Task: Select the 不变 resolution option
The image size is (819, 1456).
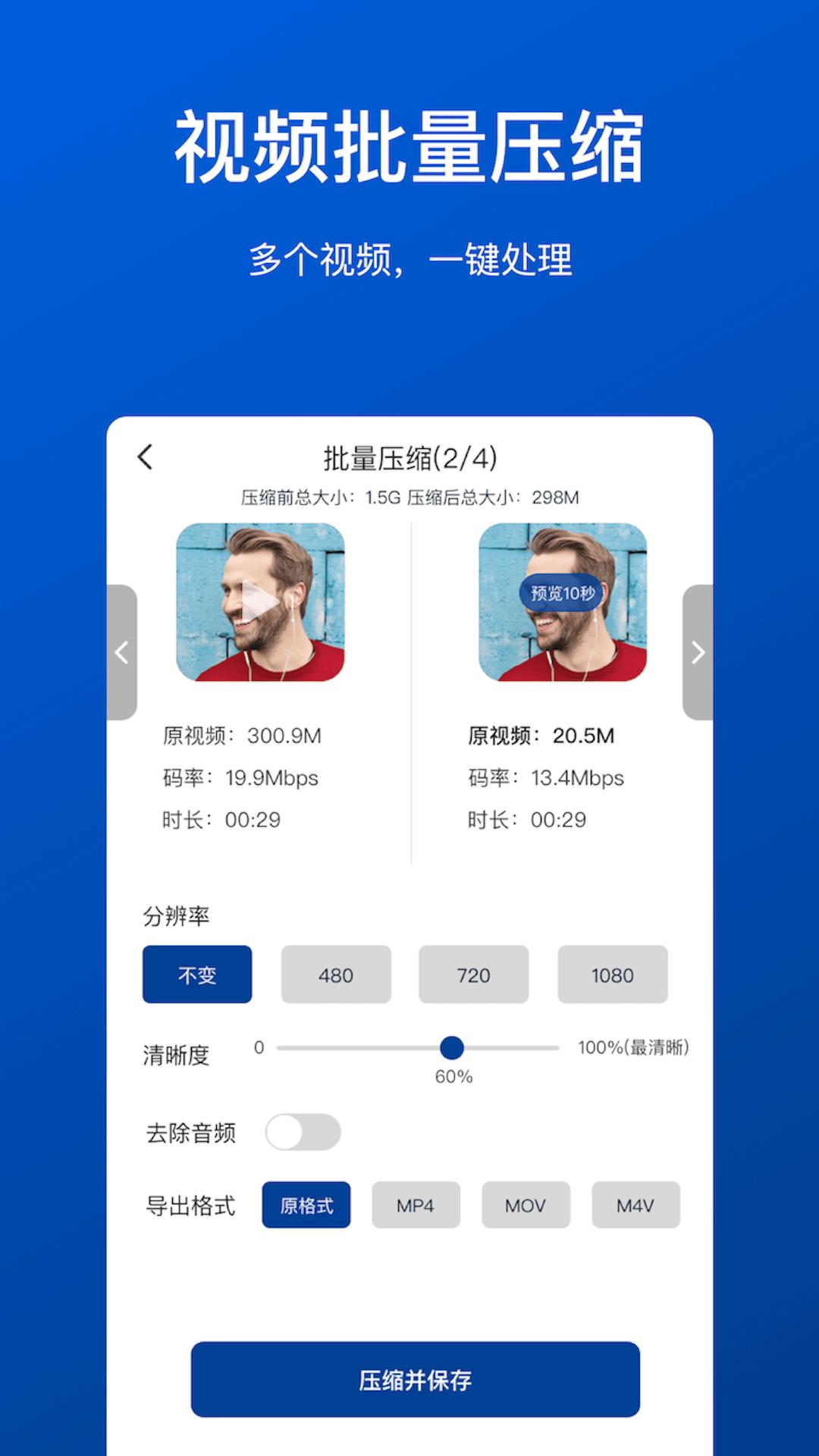Action: click(x=197, y=975)
